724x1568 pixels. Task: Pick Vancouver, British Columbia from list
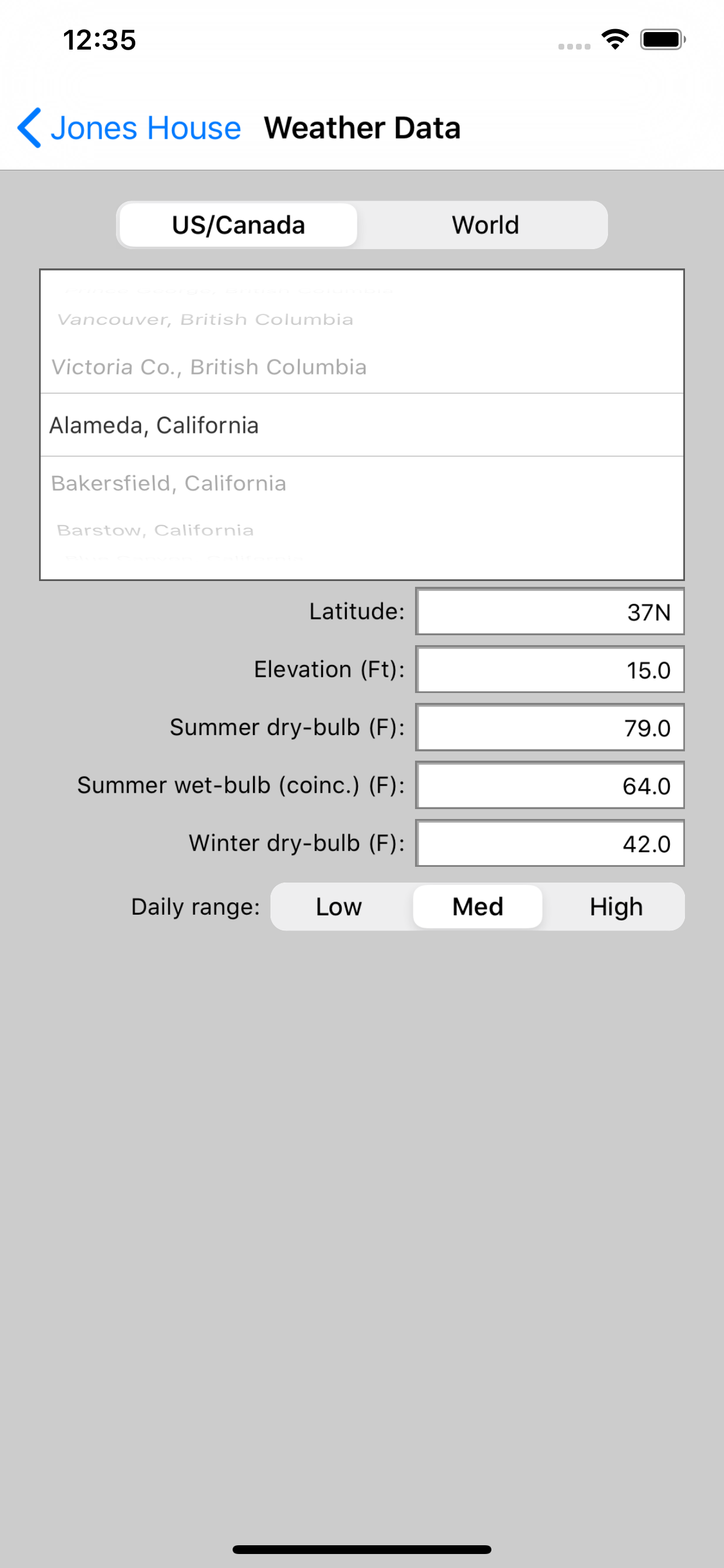[x=205, y=320]
